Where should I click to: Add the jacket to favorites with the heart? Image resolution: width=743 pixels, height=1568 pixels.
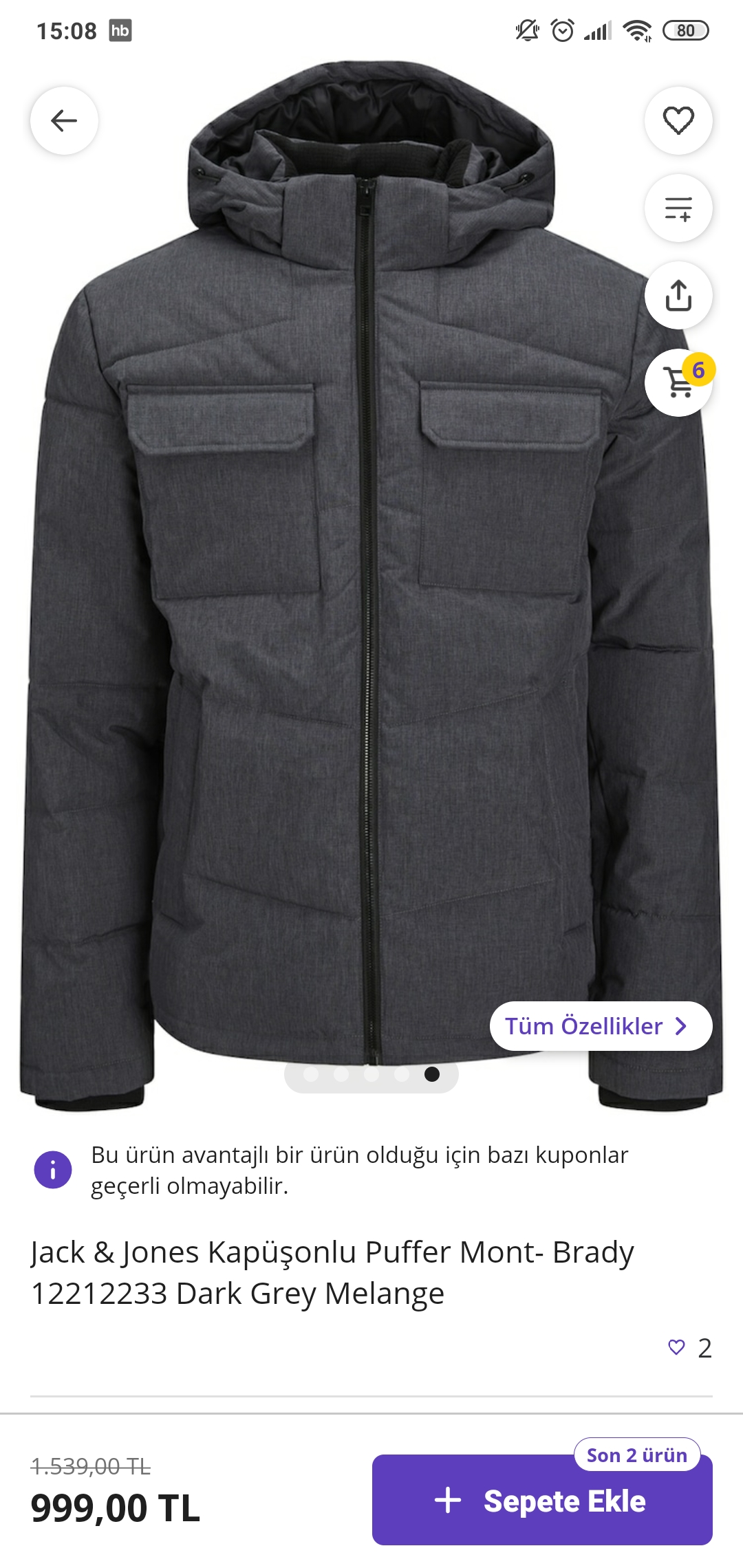point(678,120)
